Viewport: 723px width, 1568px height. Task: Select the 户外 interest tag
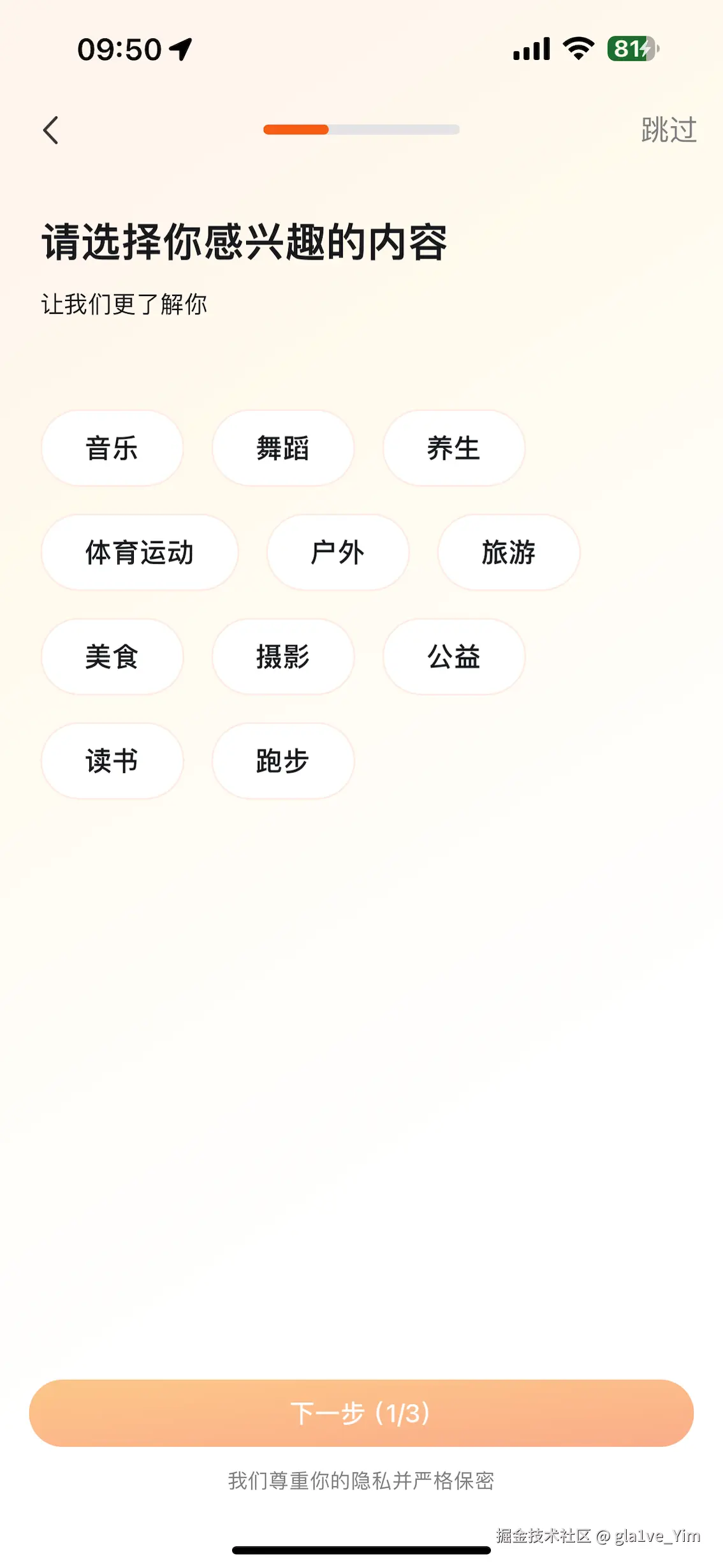[337, 552]
